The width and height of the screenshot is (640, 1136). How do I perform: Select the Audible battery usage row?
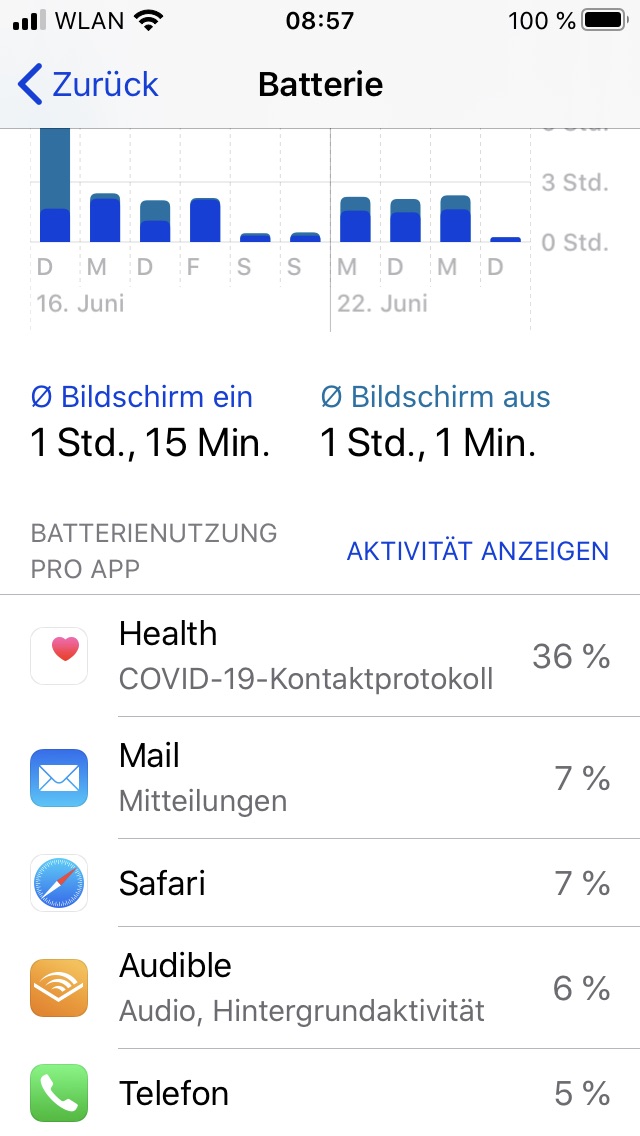click(320, 988)
